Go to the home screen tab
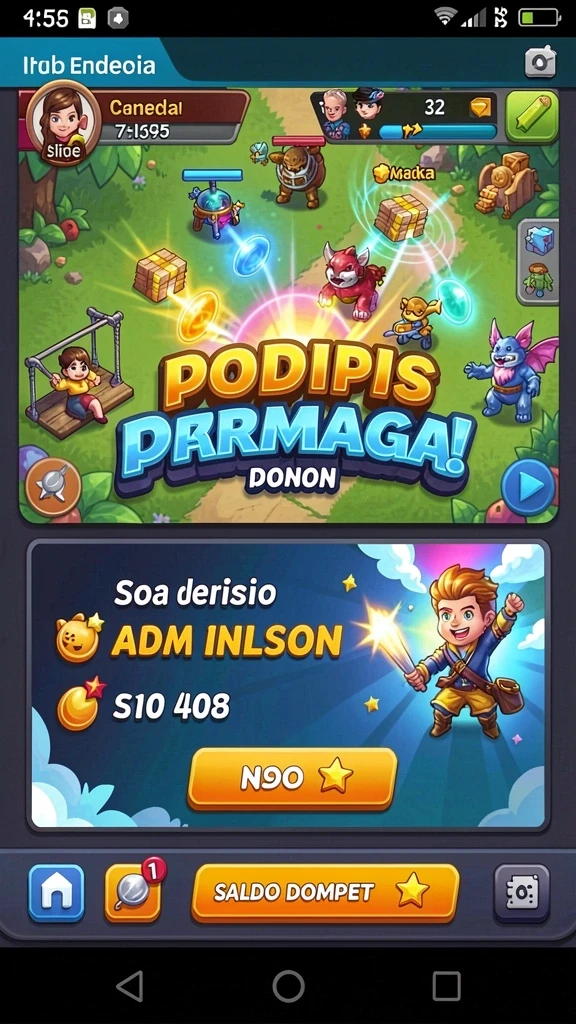Screen dimensions: 576x1024 [x=56, y=893]
